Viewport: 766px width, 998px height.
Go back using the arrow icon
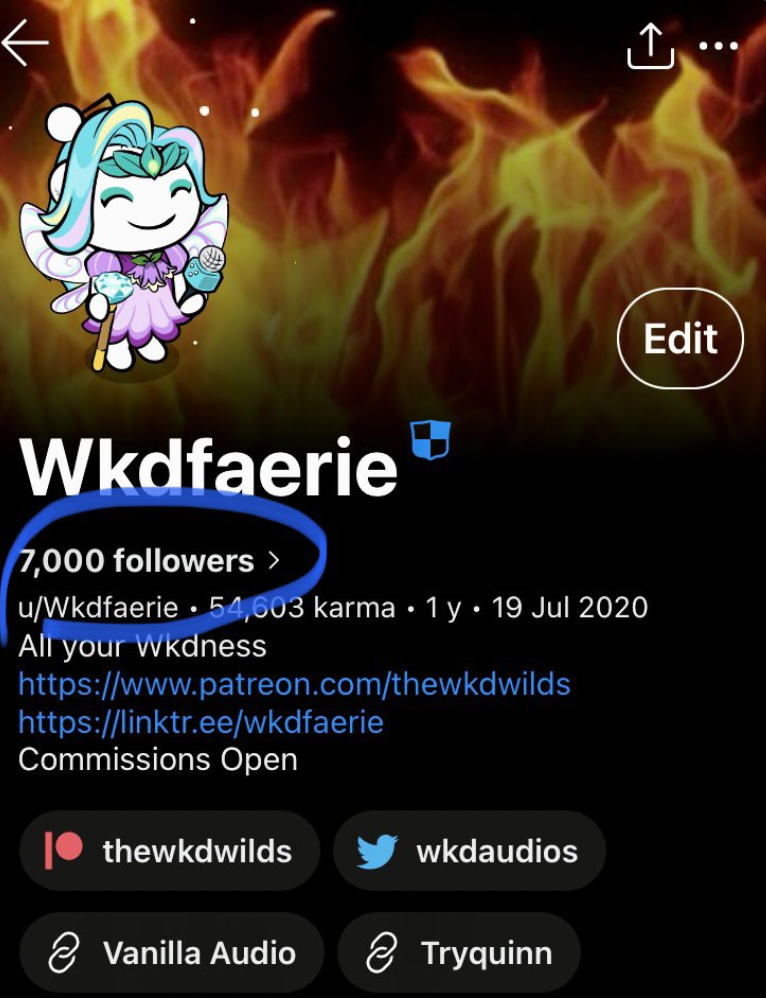pyautogui.click(x=27, y=45)
